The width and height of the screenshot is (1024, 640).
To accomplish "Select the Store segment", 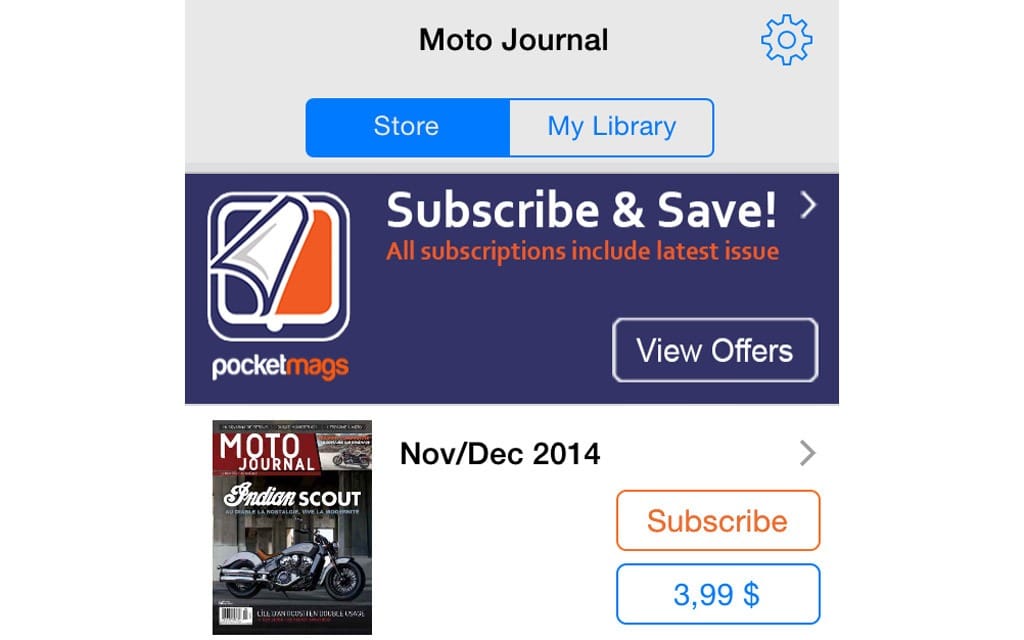I will (407, 127).
